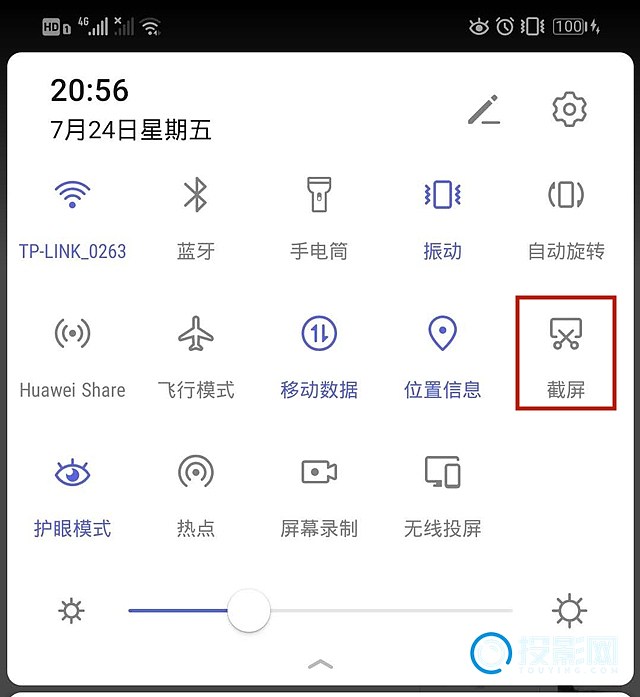This screenshot has width=640, height=697.
Task: Open the settings gear
Action: click(x=569, y=109)
